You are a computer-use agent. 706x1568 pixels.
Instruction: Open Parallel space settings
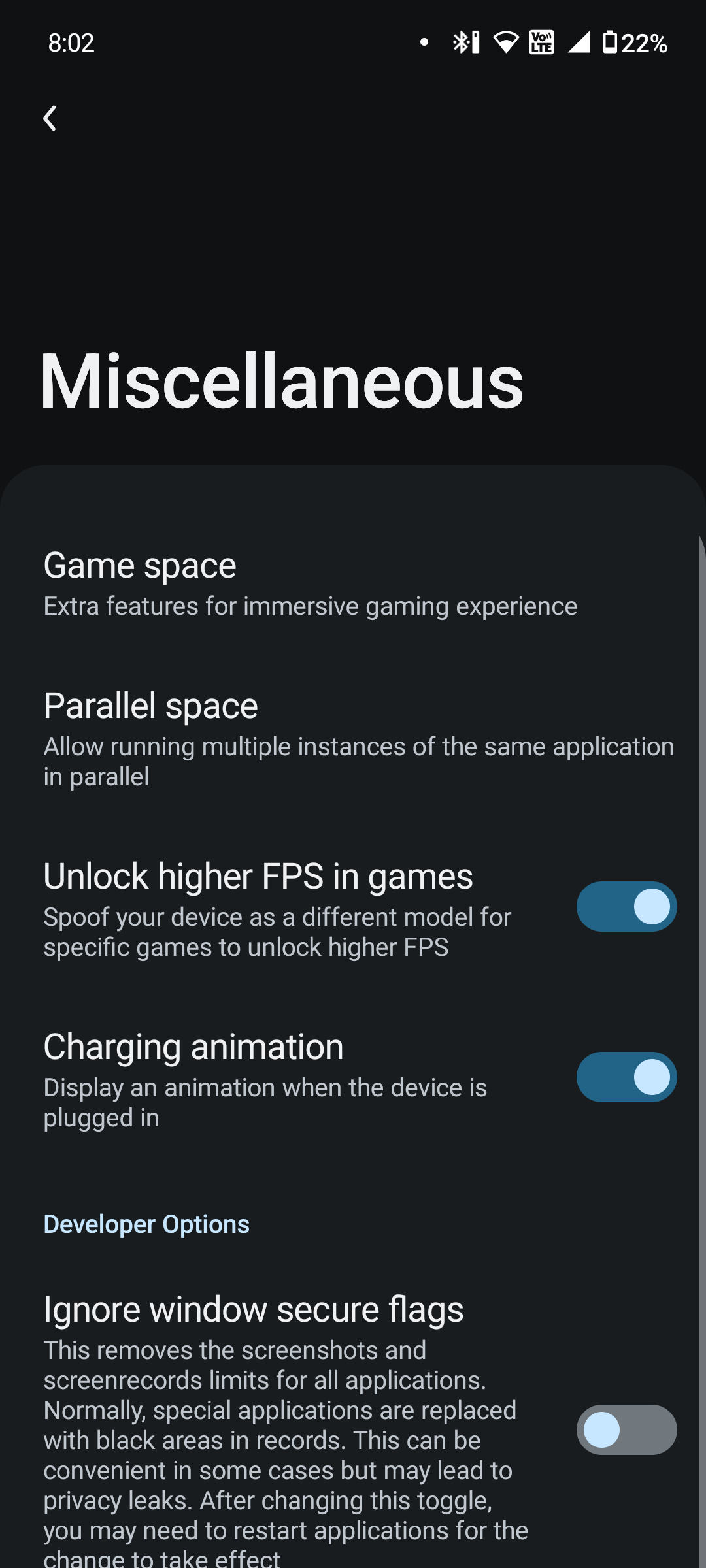[x=358, y=738]
